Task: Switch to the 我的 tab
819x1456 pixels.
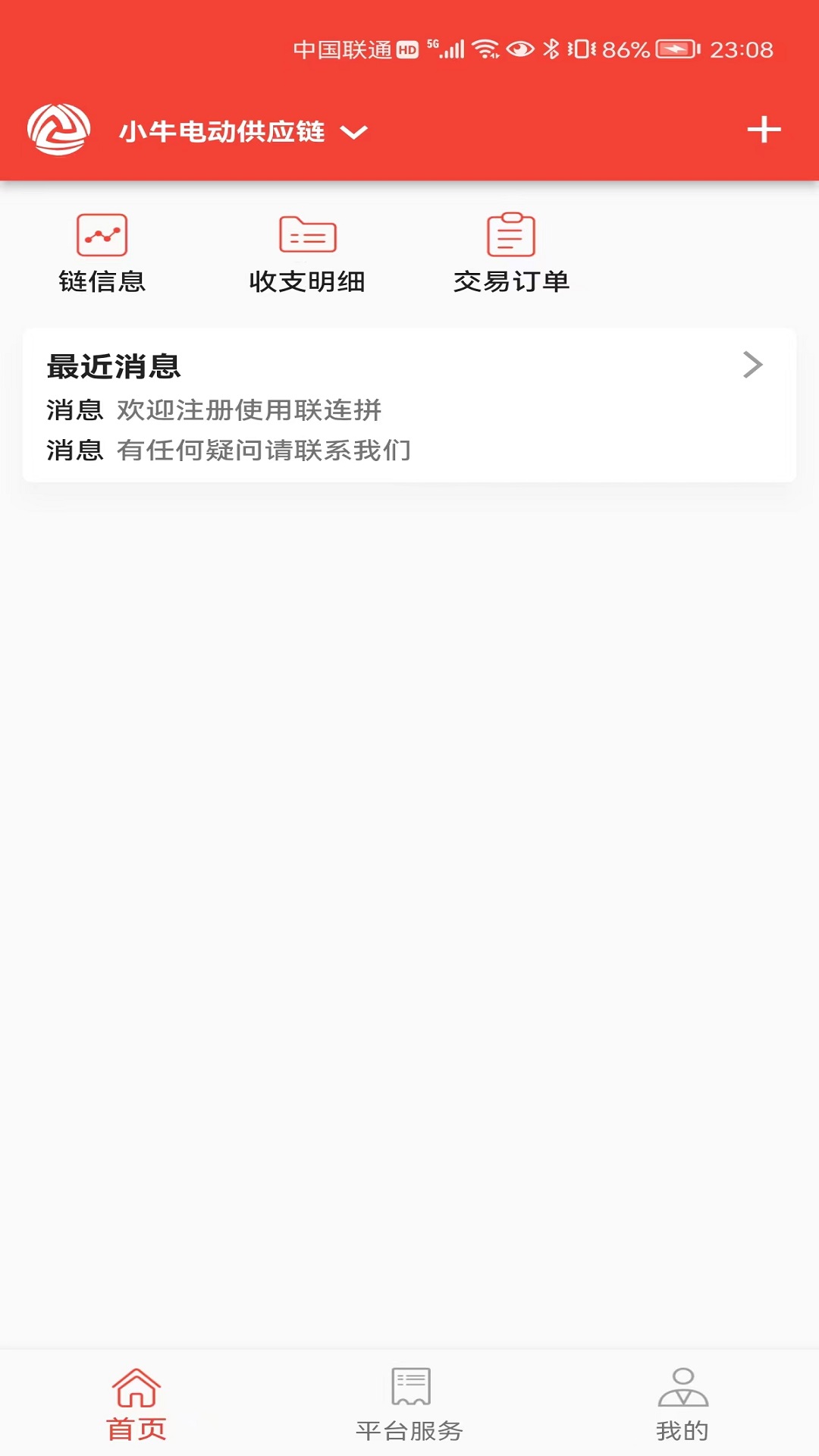Action: pos(682,1404)
